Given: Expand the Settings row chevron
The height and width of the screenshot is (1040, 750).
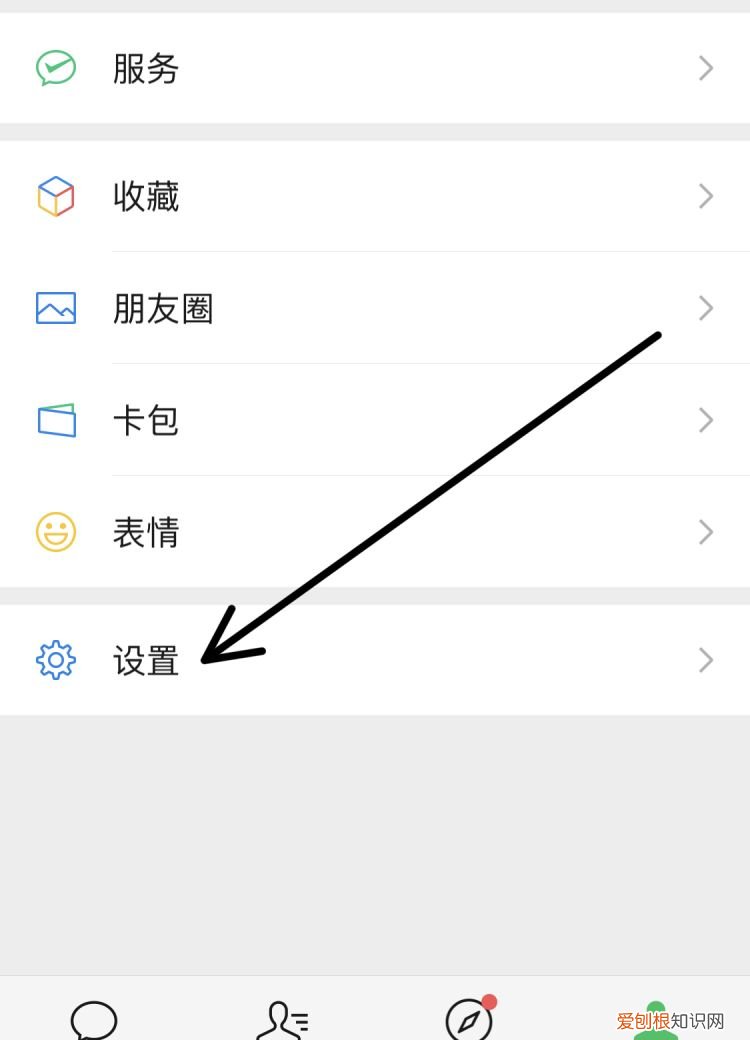Looking at the screenshot, I should 706,660.
